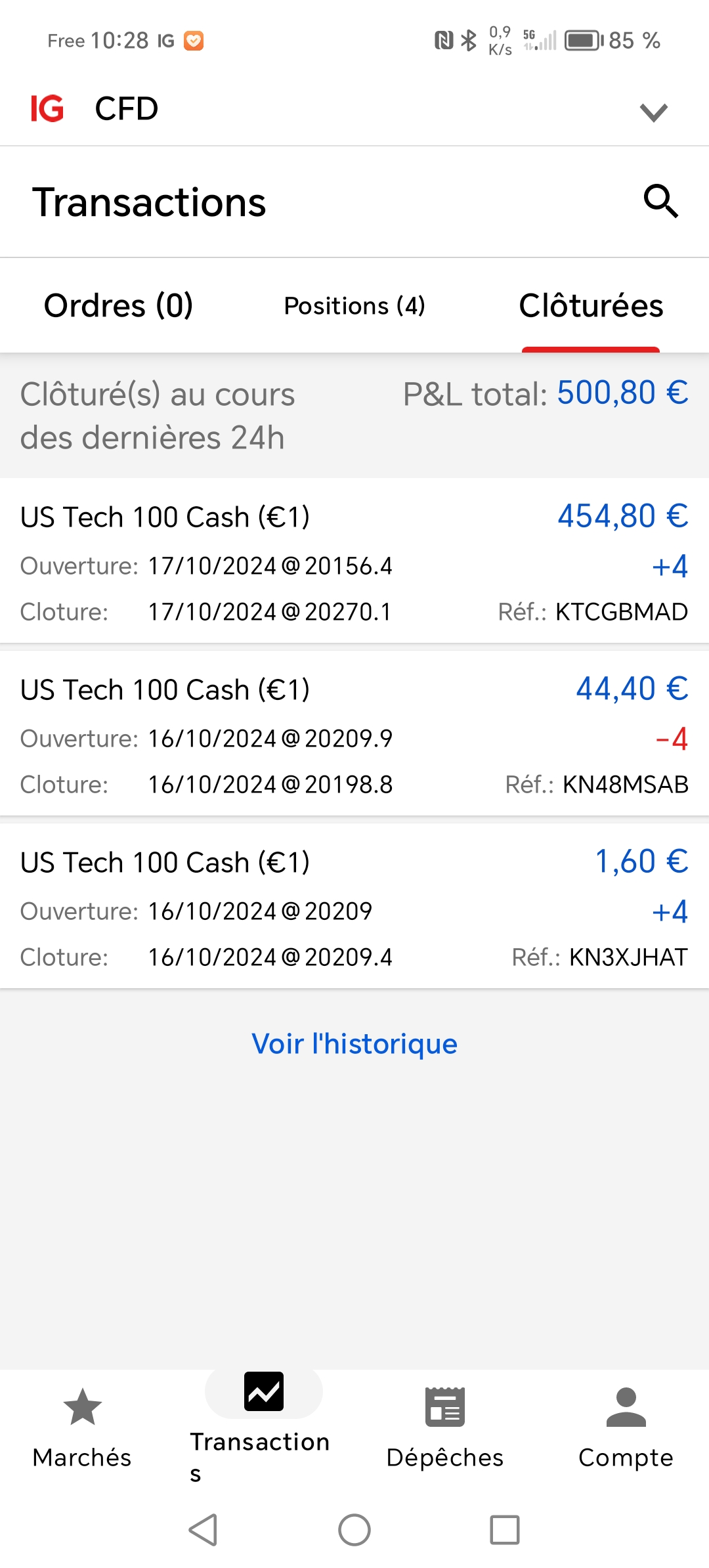The image size is (709, 1568).
Task: Go back with the system back button
Action: pos(204,1530)
